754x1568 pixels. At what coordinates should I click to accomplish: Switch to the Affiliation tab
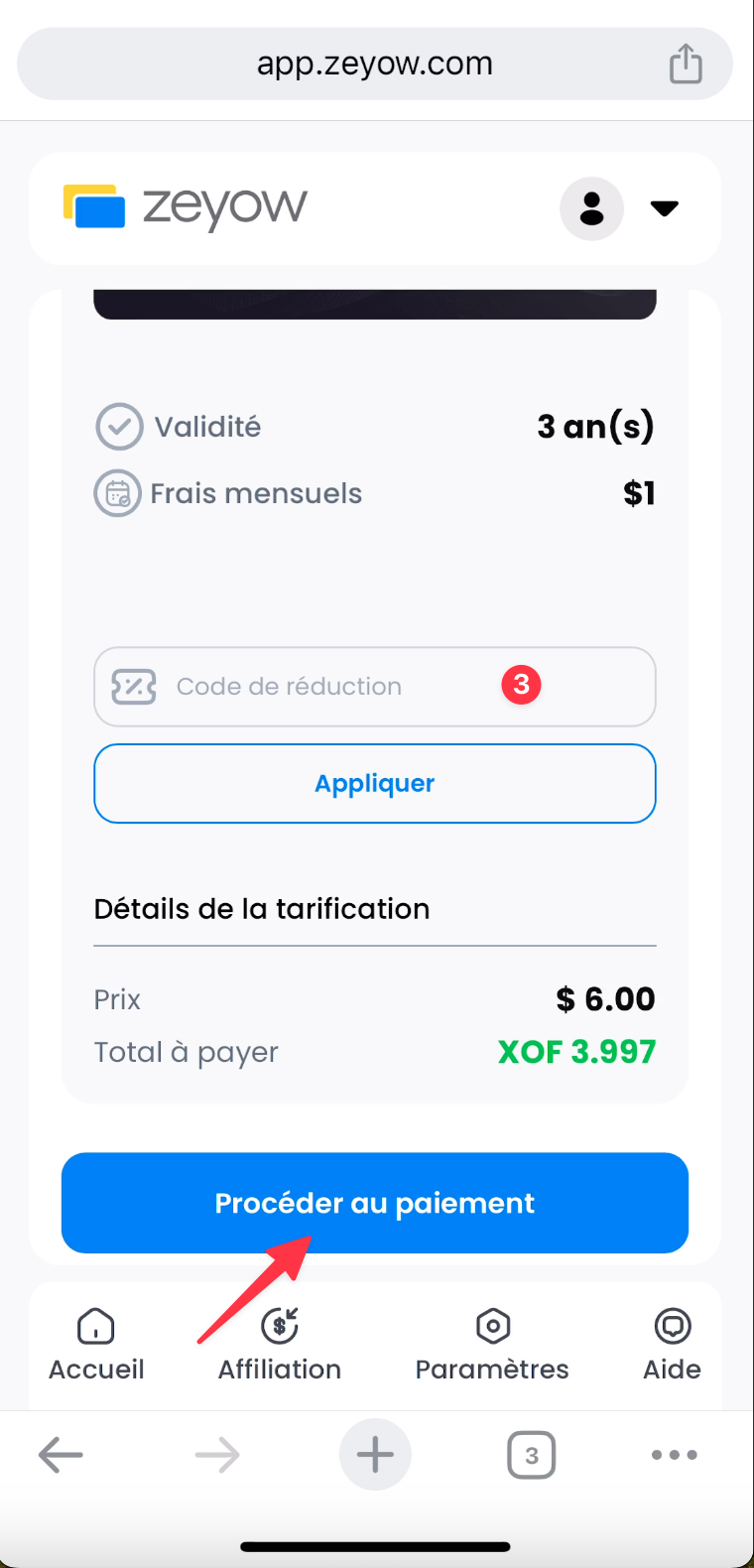[280, 1346]
